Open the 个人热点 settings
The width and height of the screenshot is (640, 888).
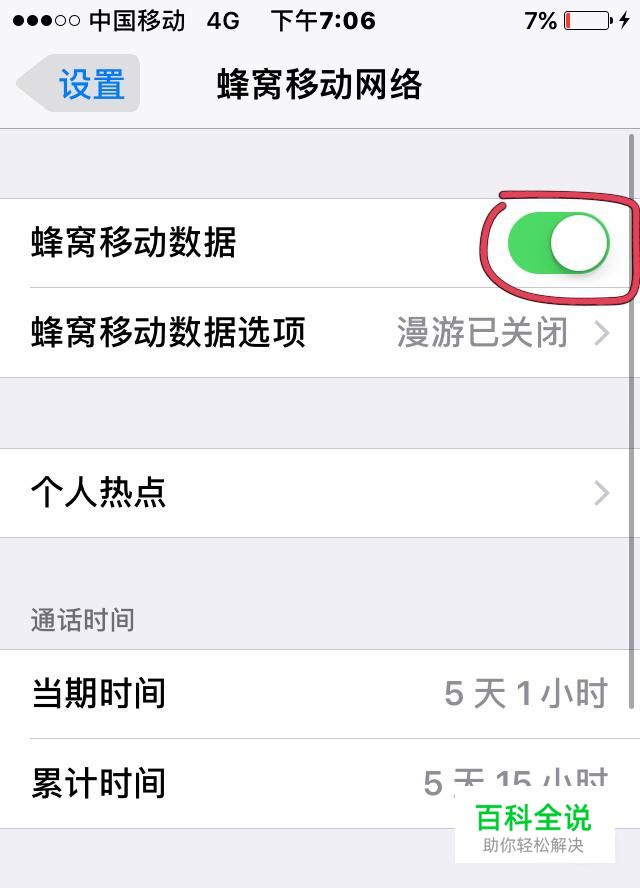[x=320, y=492]
